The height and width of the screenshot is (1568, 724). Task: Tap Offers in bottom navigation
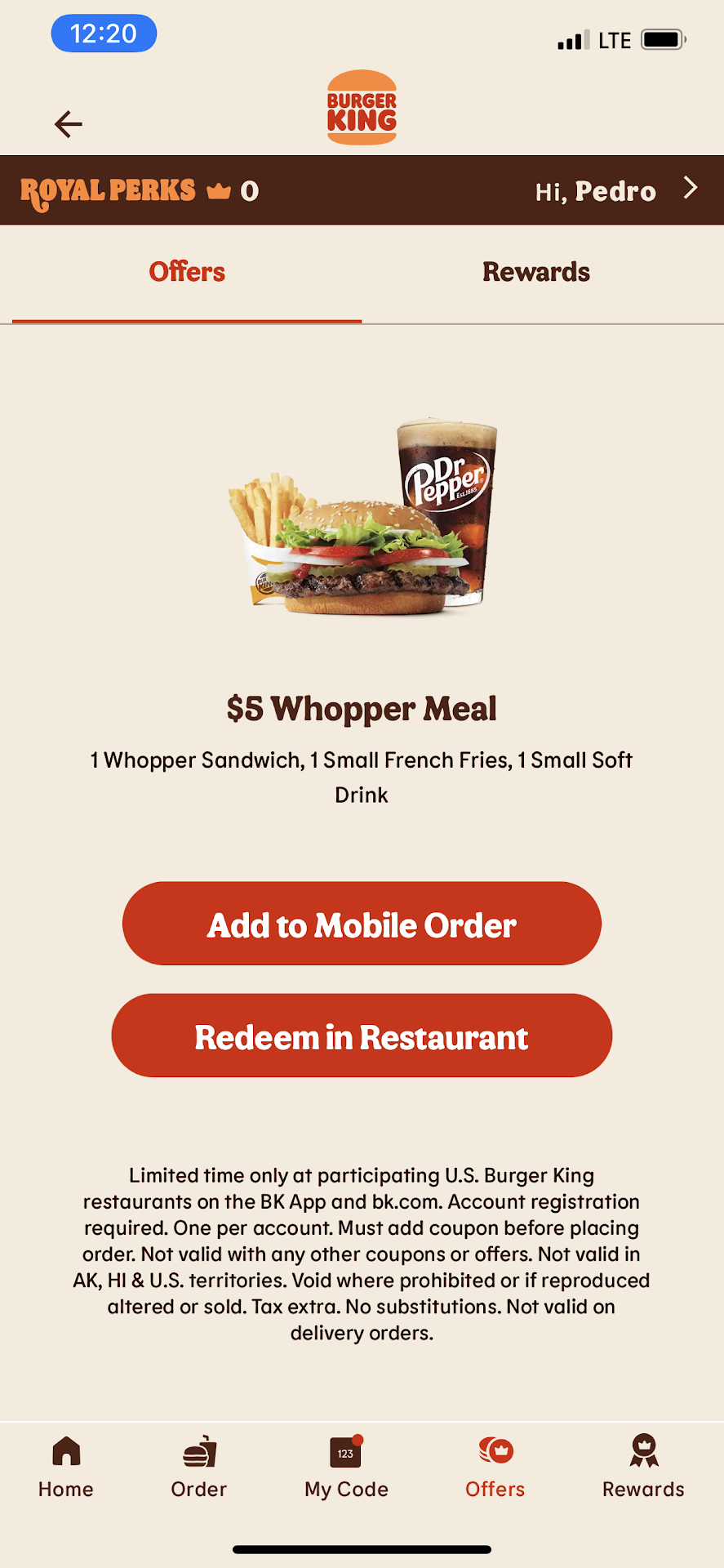pos(495,1467)
